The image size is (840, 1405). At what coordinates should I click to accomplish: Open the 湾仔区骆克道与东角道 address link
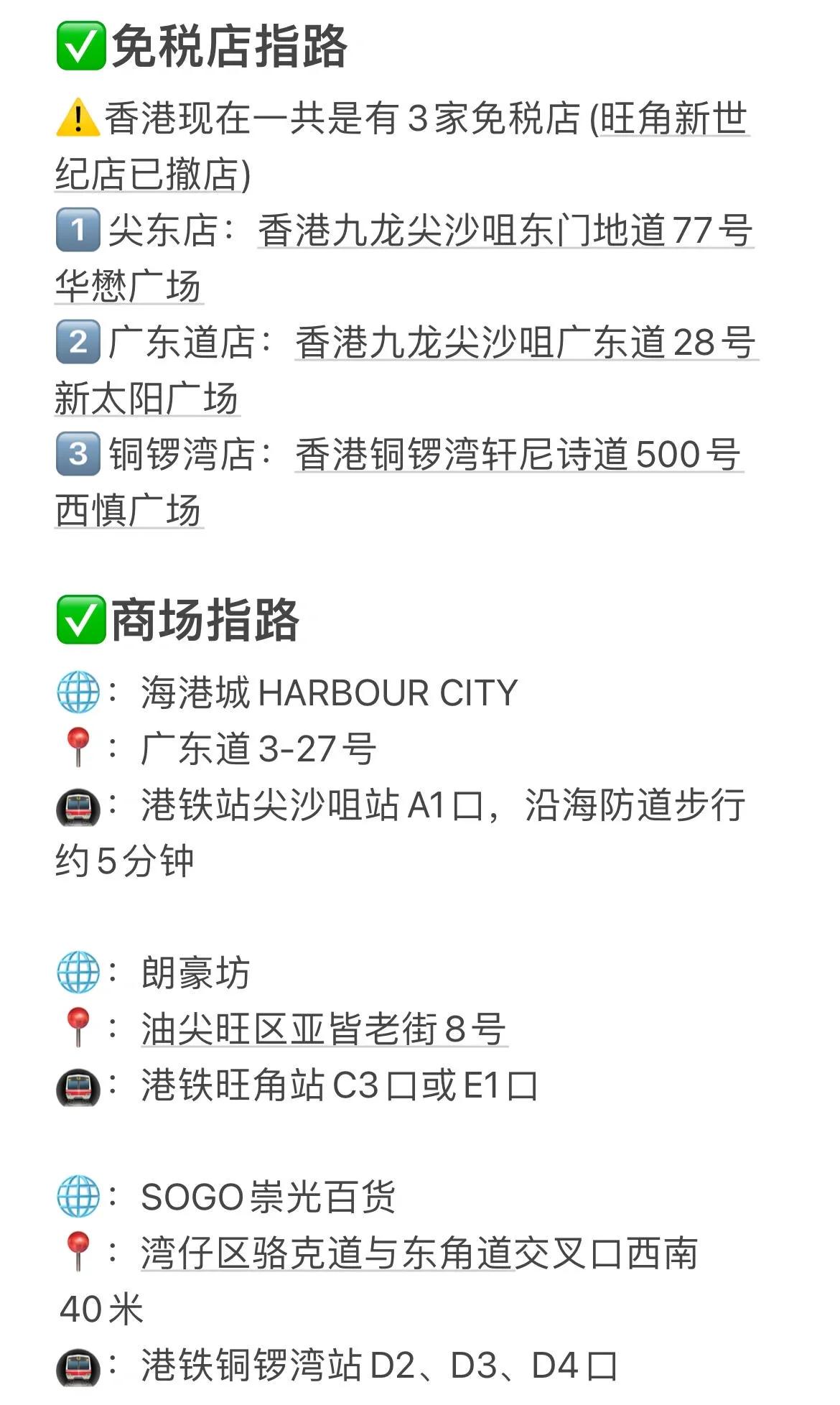click(x=327, y=1253)
